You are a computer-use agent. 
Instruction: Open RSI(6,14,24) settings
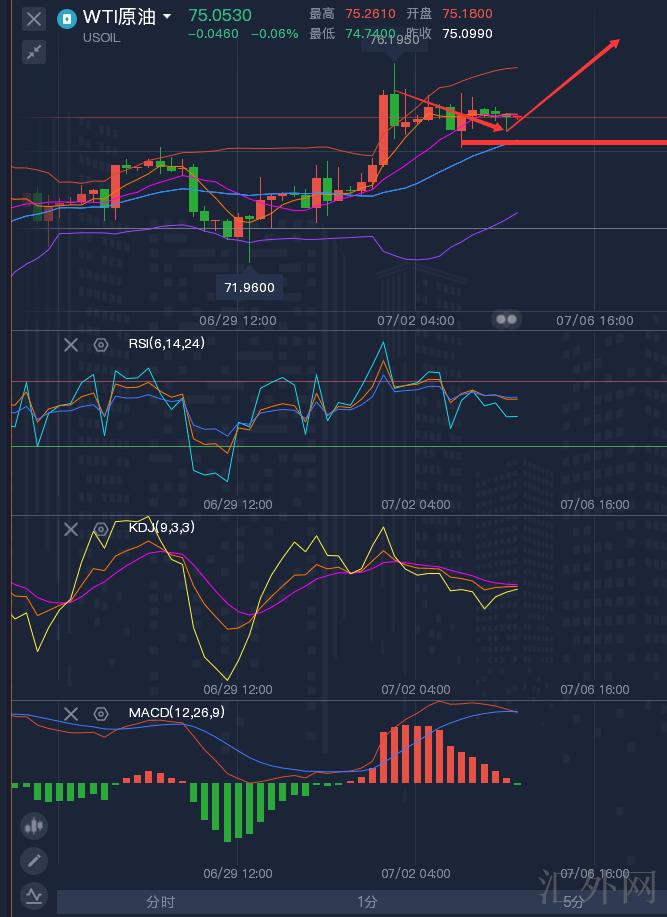(100, 344)
